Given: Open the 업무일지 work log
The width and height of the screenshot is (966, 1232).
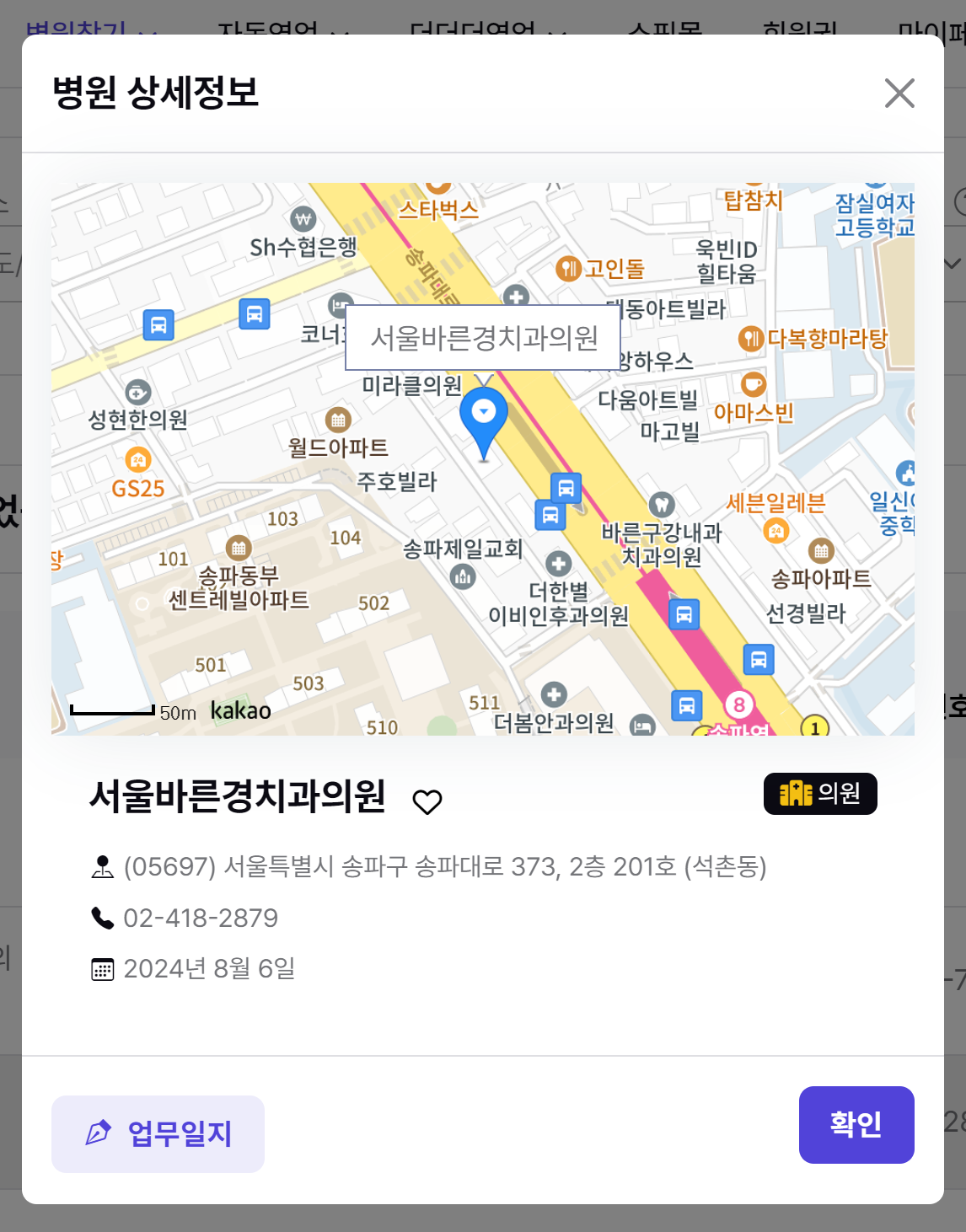Looking at the screenshot, I should 158,1133.
